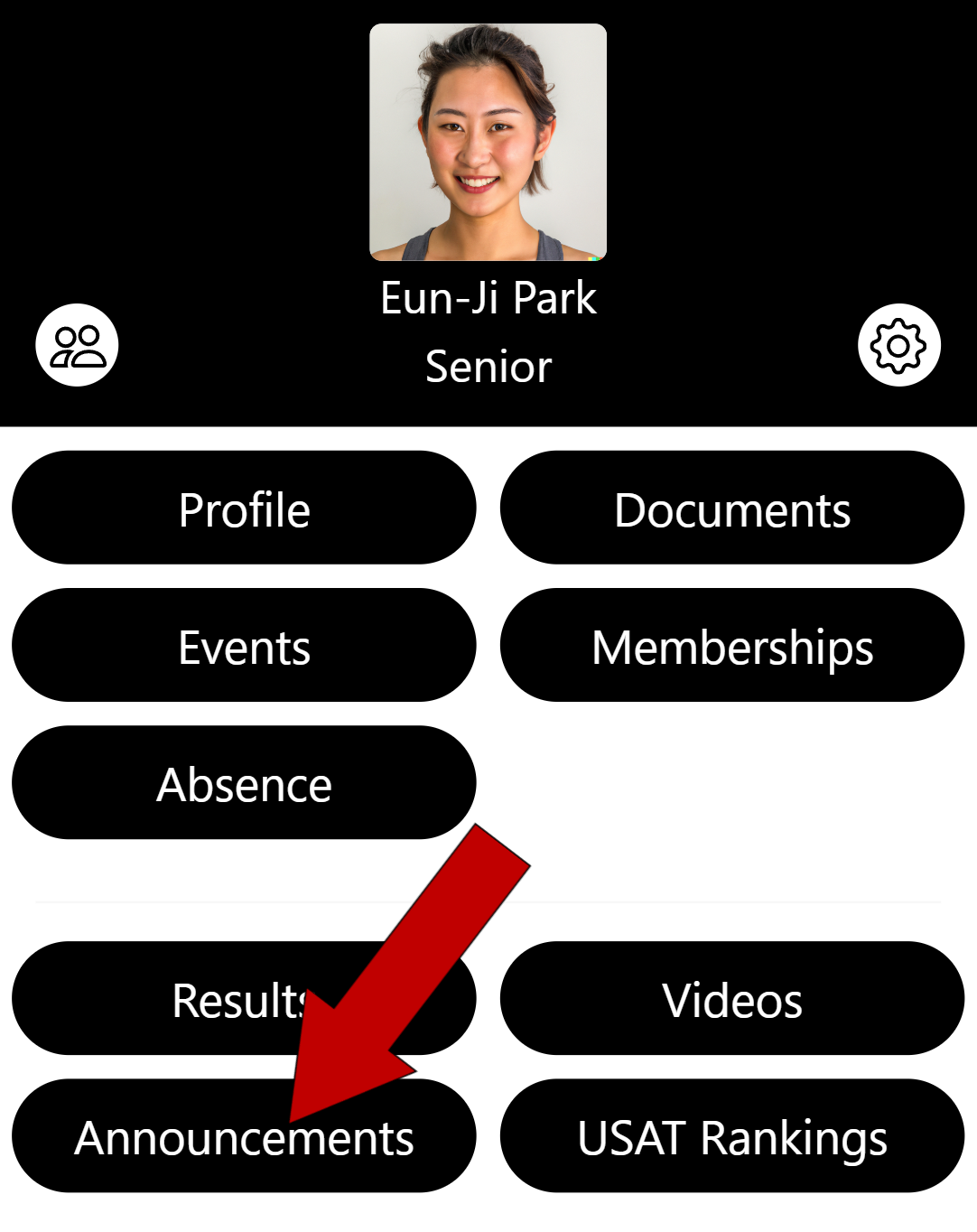Switch athlete with the people icon
The image size is (977, 1232).
[78, 345]
